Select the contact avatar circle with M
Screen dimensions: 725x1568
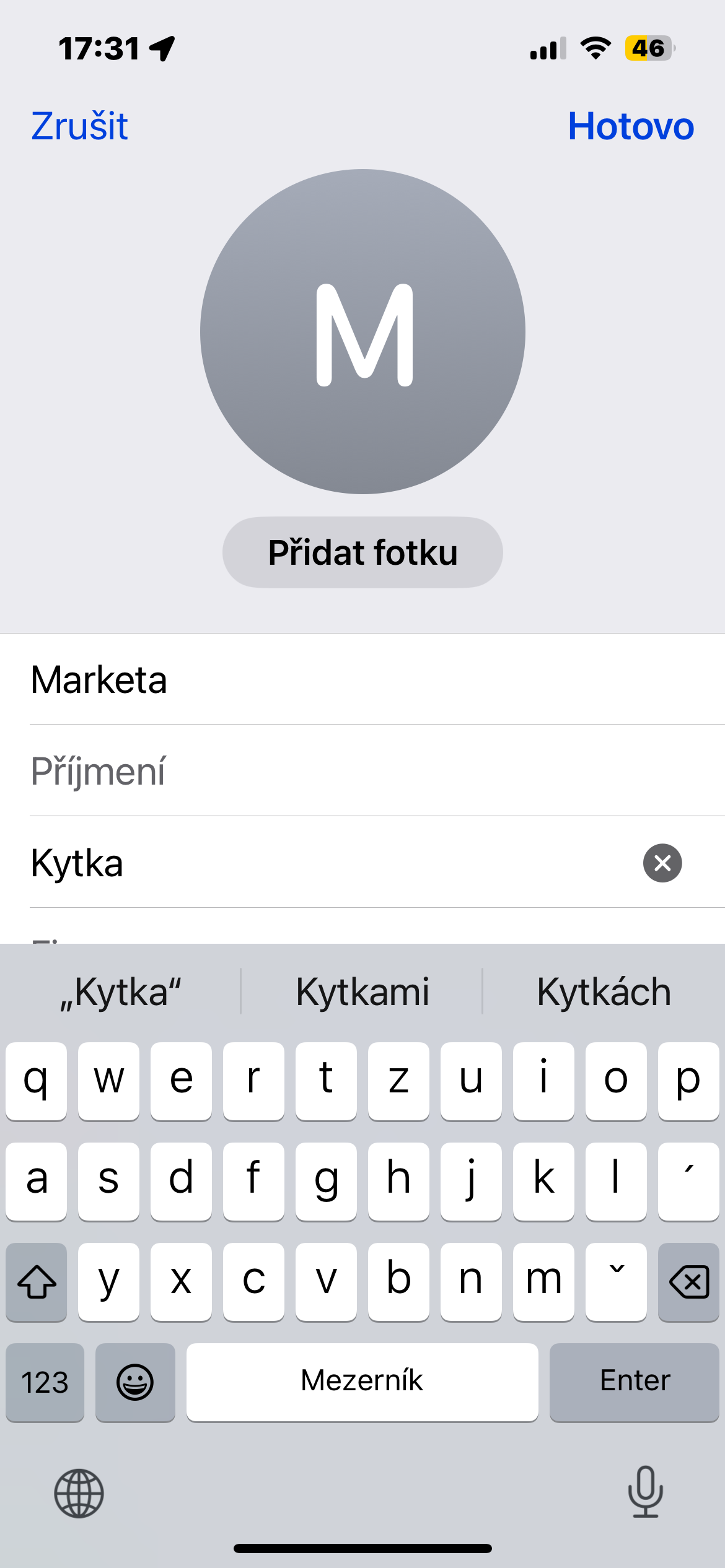[x=362, y=332]
